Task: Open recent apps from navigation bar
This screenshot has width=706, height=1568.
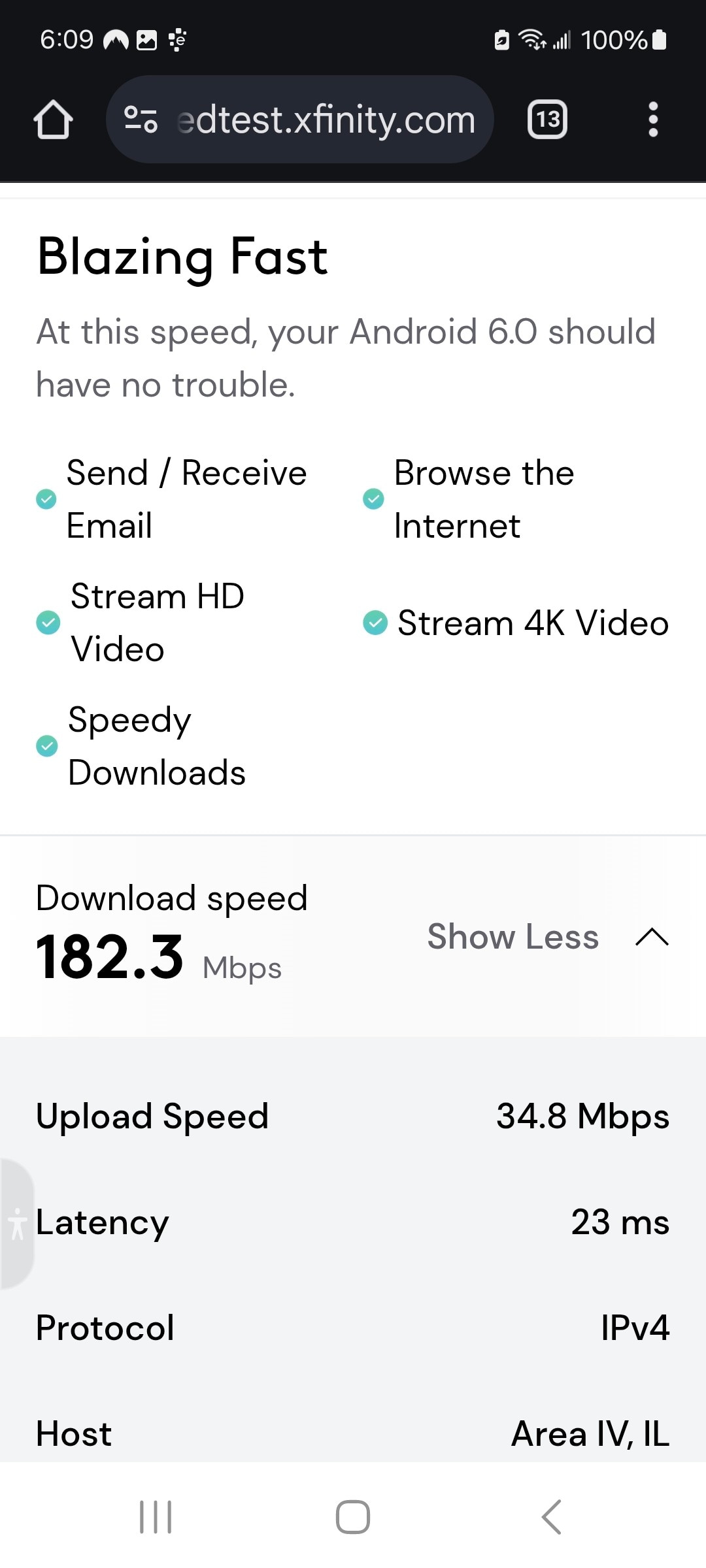Action: pyautogui.click(x=156, y=1516)
